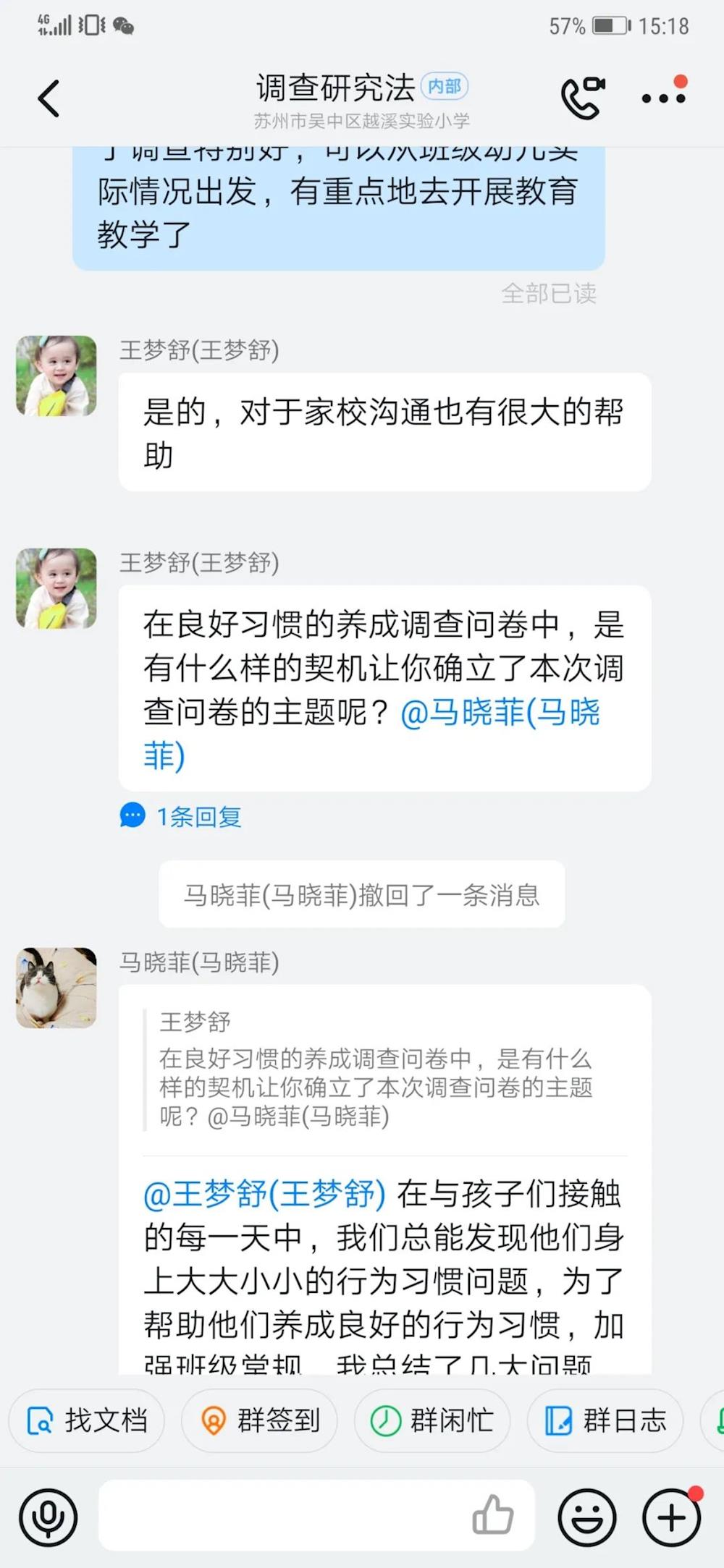Open the plus attachments menu

pos(671,1517)
